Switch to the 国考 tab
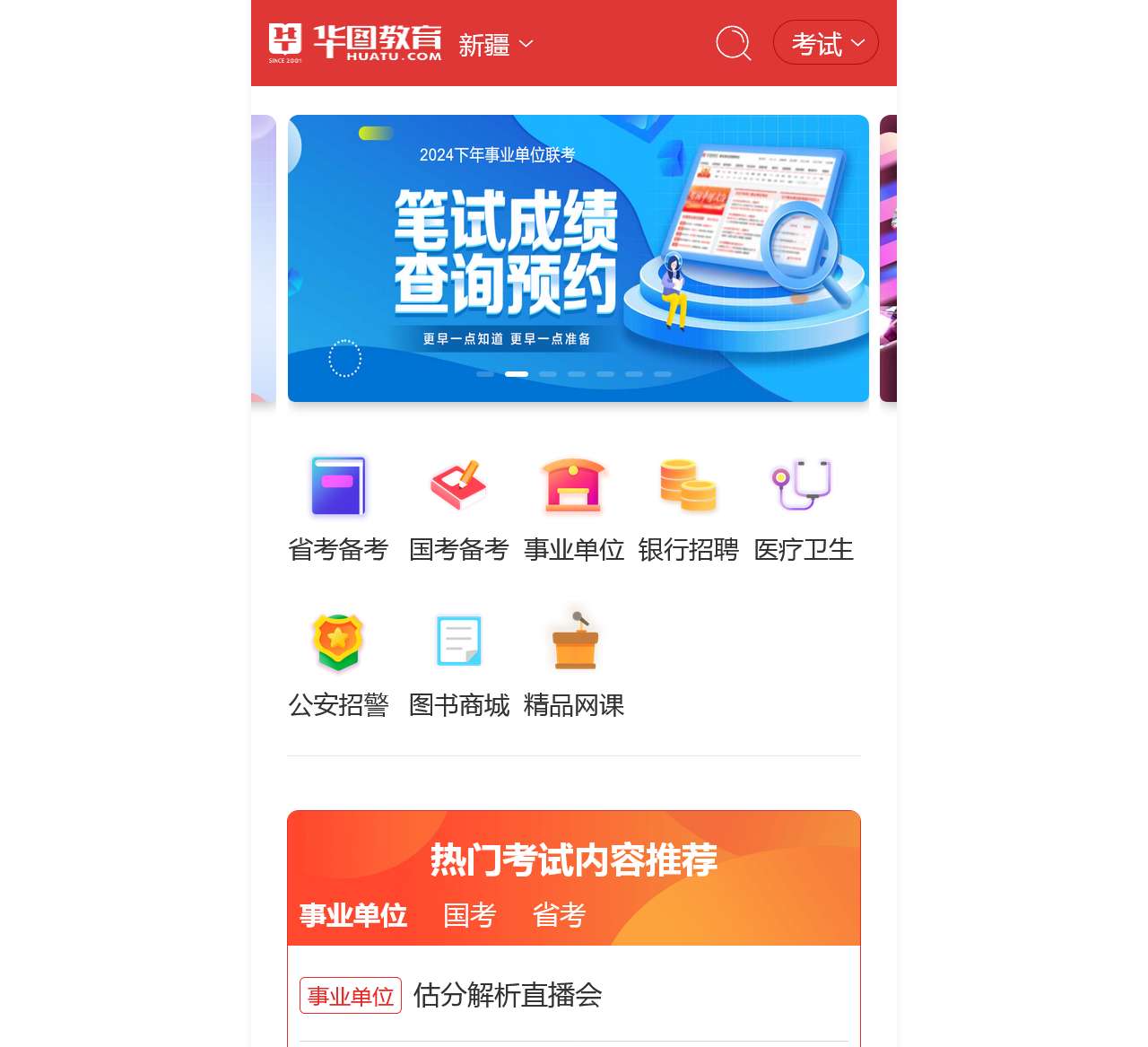This screenshot has width=1148, height=1047. click(469, 915)
